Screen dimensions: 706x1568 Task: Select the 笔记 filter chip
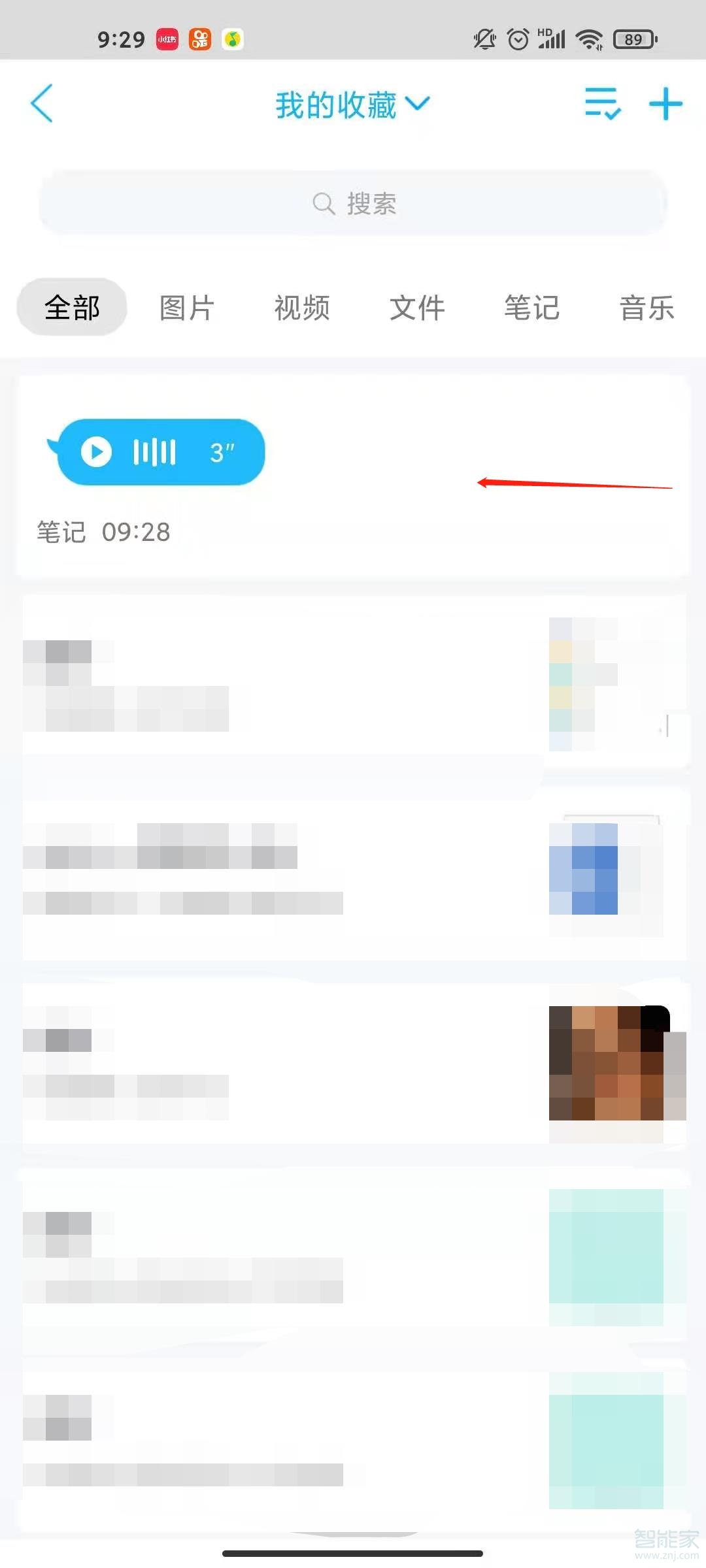click(x=532, y=307)
